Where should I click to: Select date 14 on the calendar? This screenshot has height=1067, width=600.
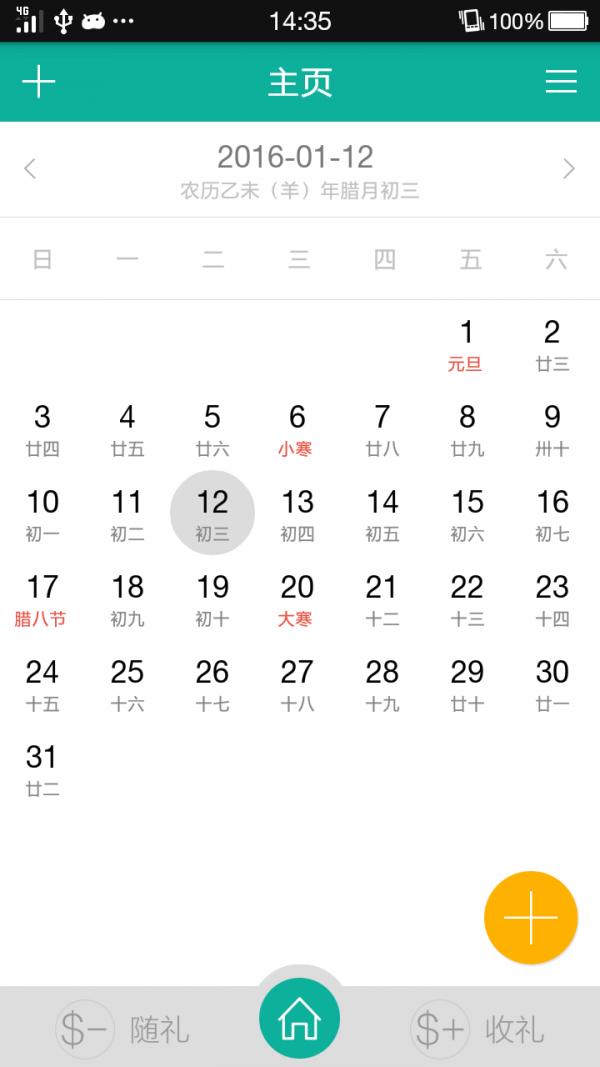tap(382, 513)
